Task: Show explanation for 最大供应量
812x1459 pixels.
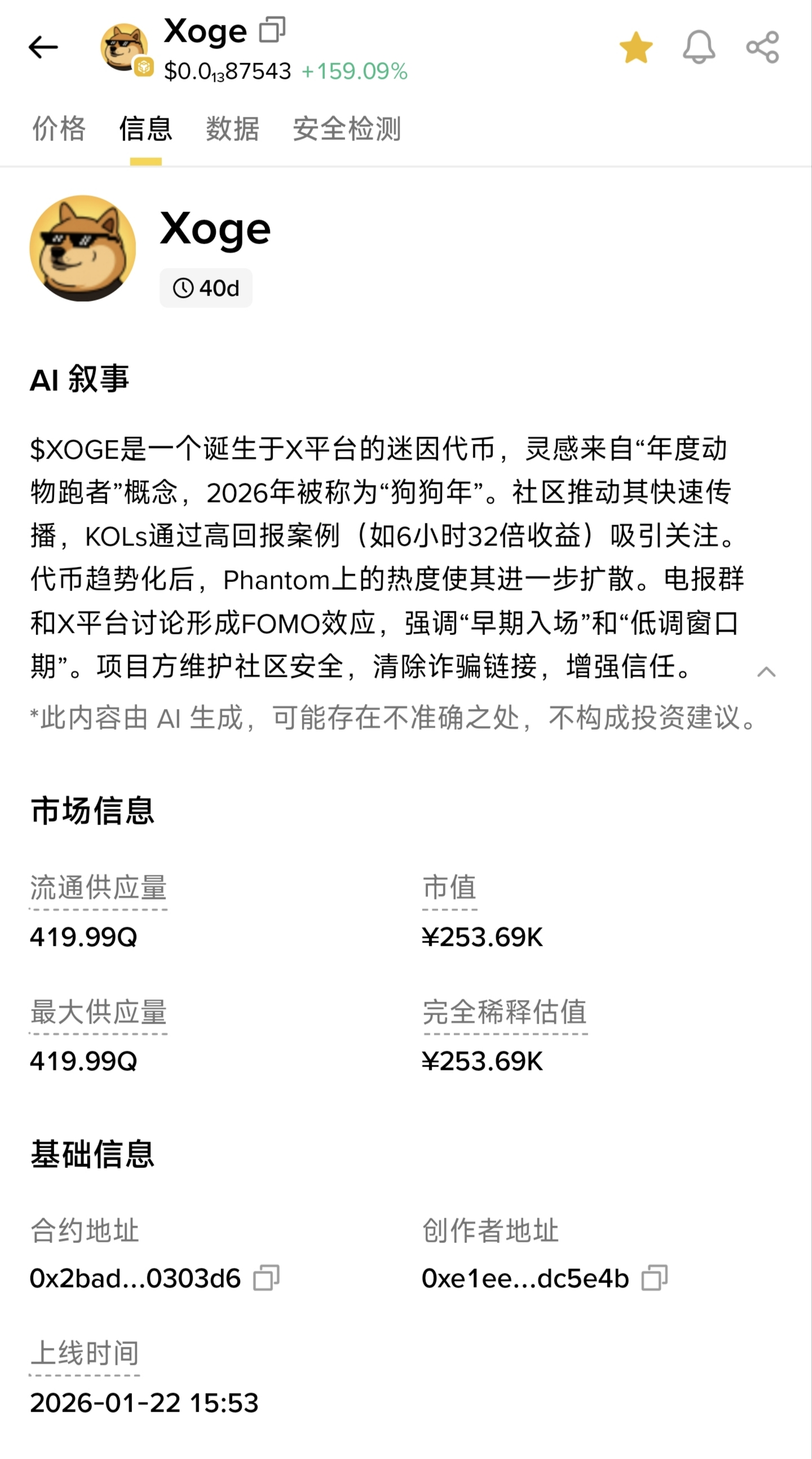Action: point(99,1013)
